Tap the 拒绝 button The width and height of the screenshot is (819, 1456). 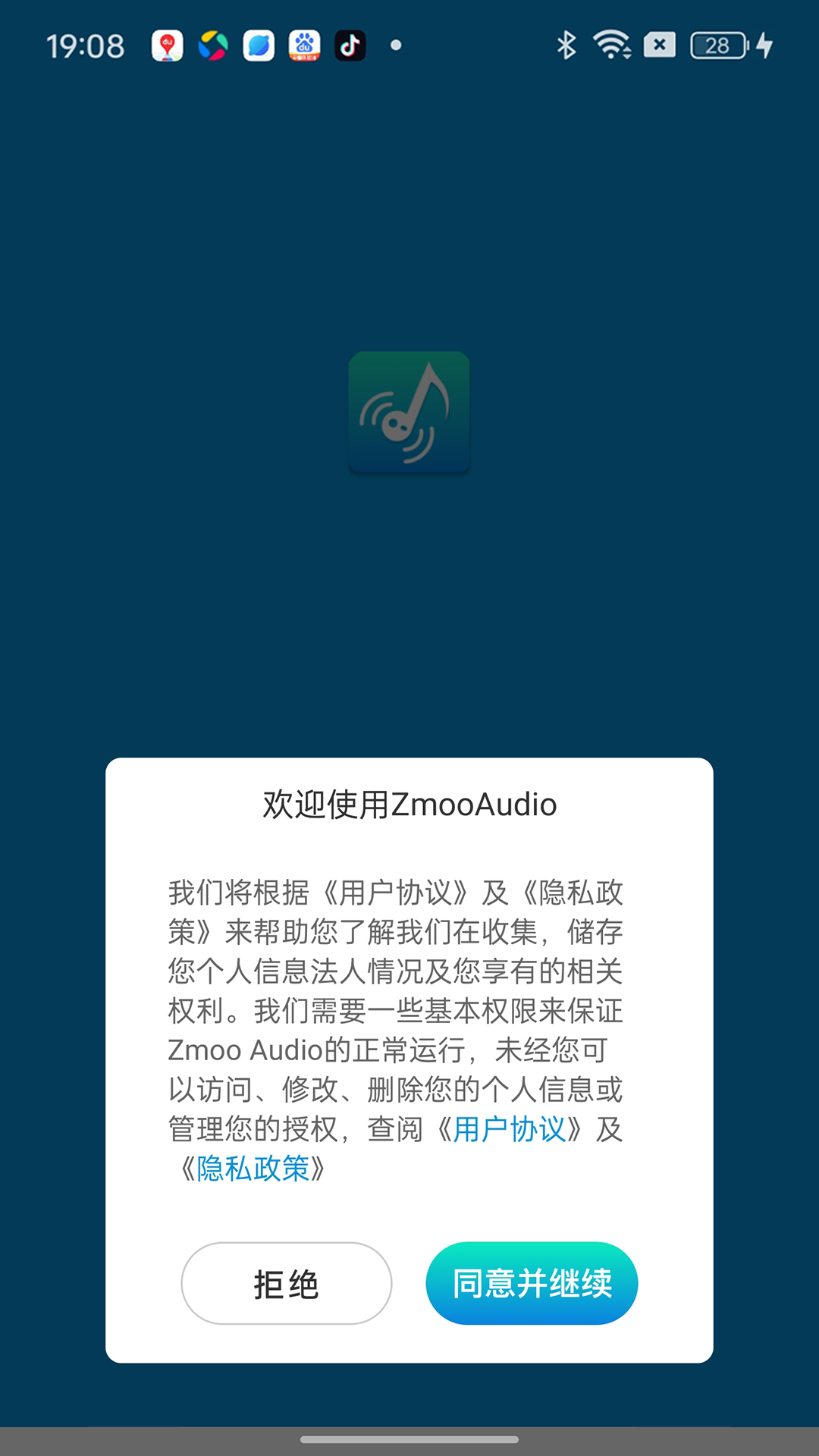[x=286, y=1283]
